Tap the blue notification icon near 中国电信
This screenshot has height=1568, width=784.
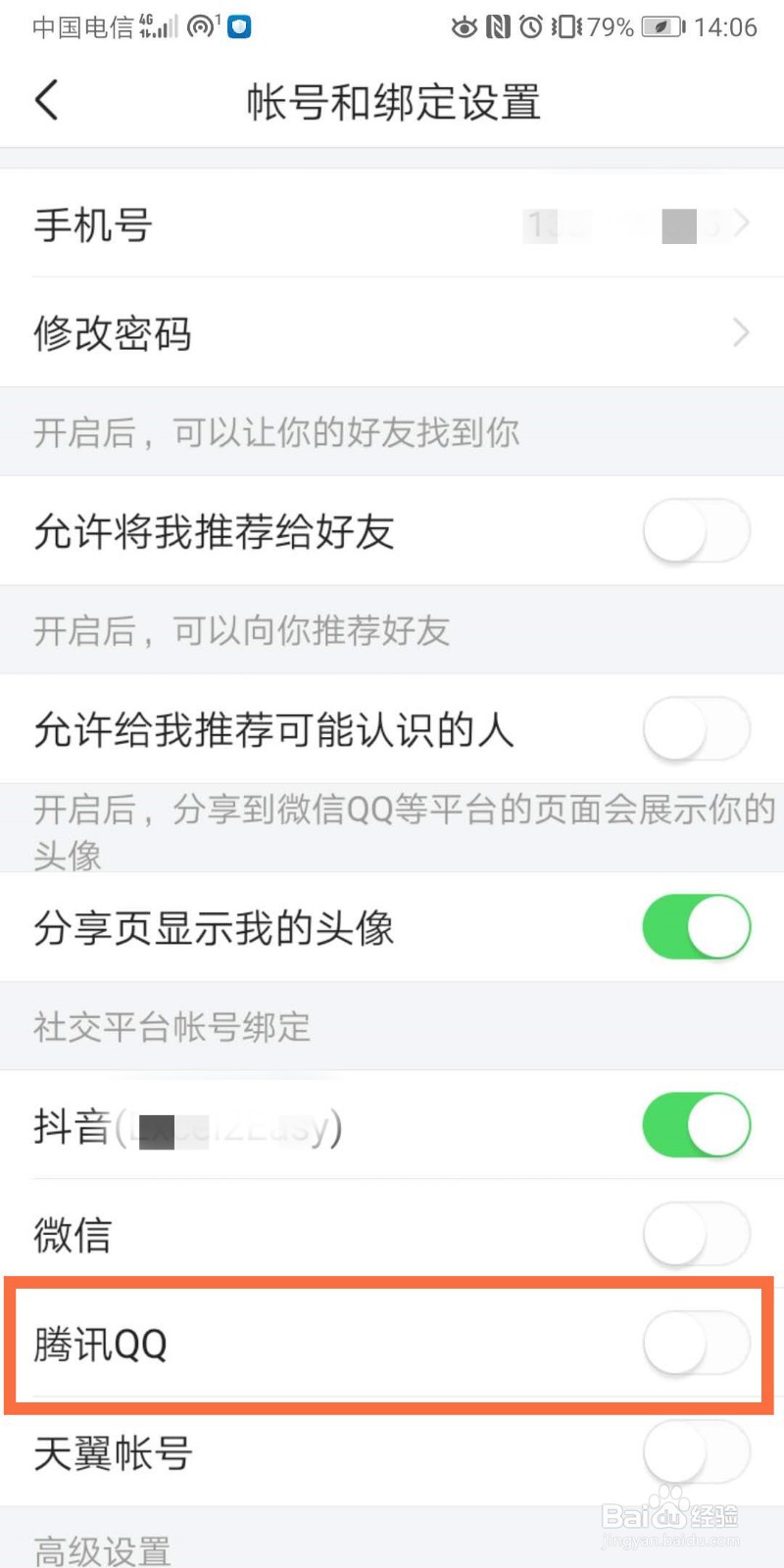point(235,26)
